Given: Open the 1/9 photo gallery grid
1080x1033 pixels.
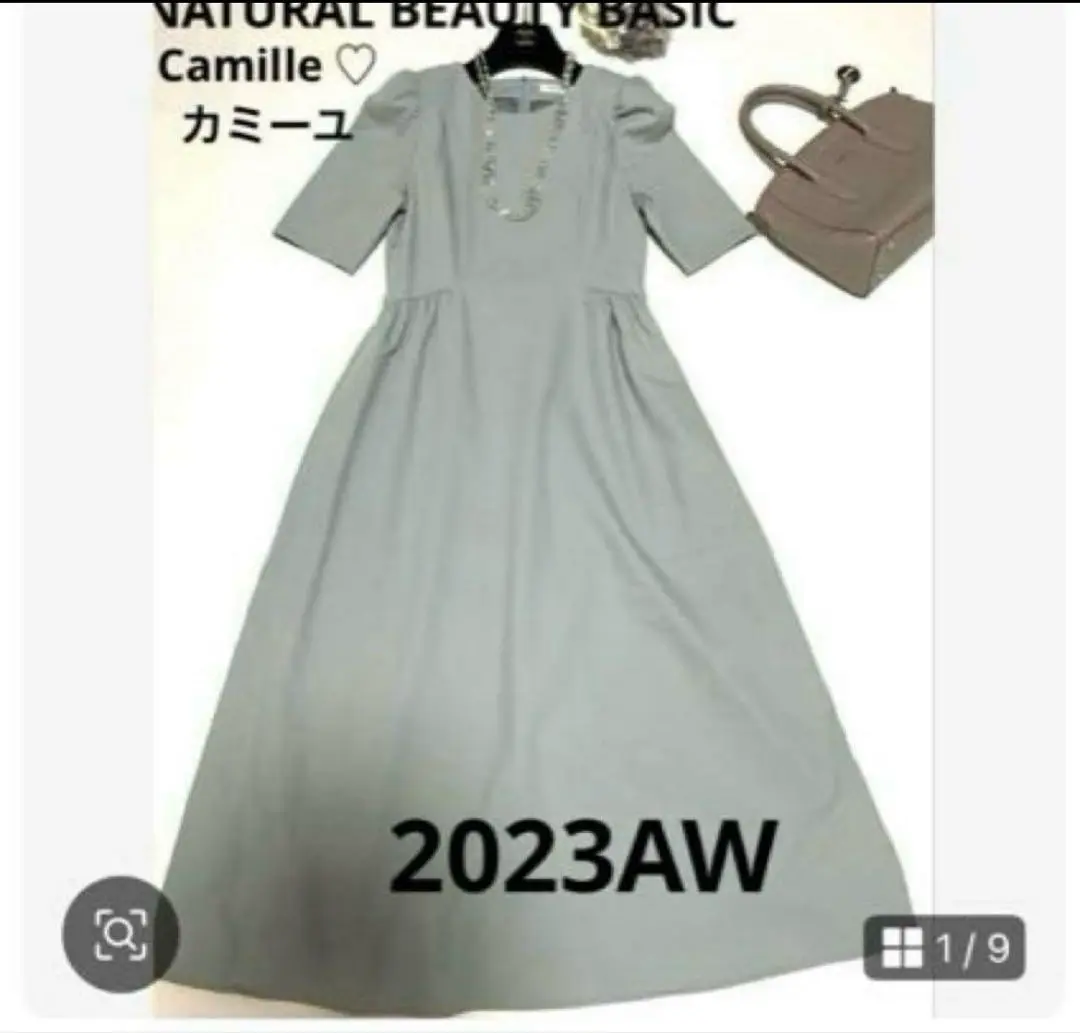Looking at the screenshot, I should (x=945, y=949).
